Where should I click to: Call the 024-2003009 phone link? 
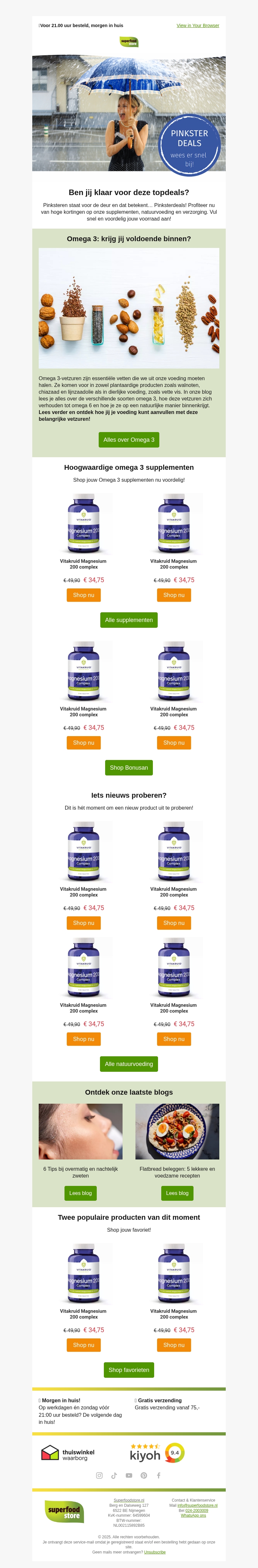pyautogui.click(x=196, y=1510)
